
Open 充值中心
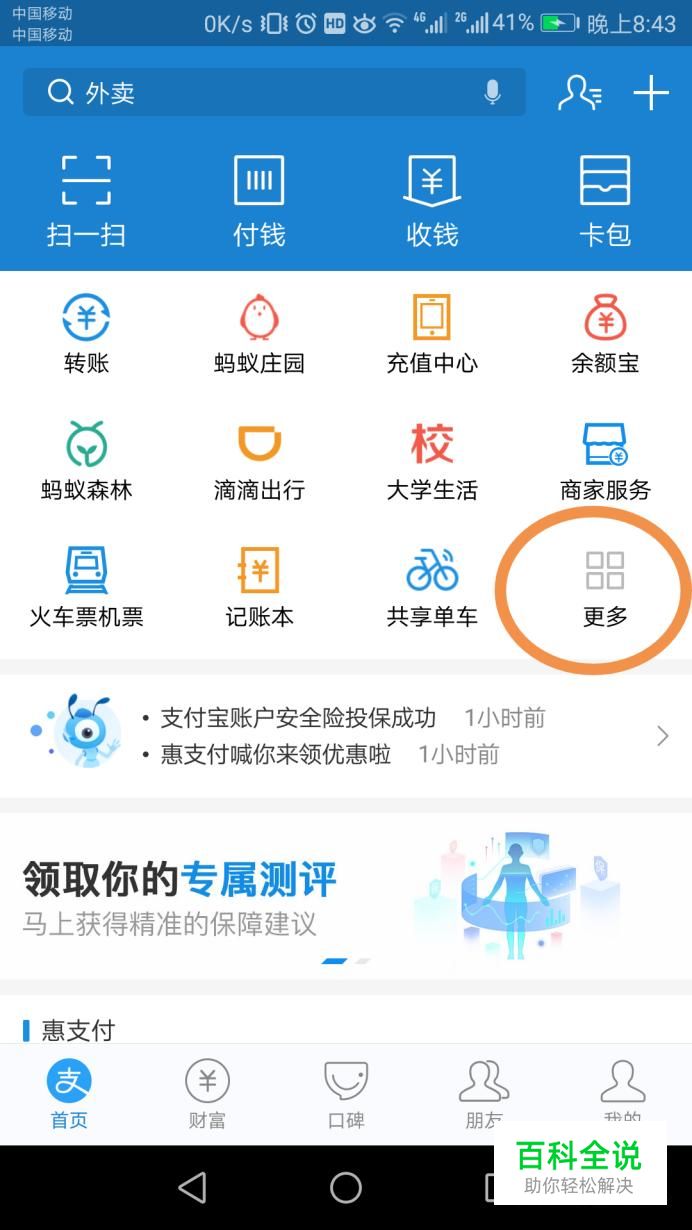coord(432,335)
